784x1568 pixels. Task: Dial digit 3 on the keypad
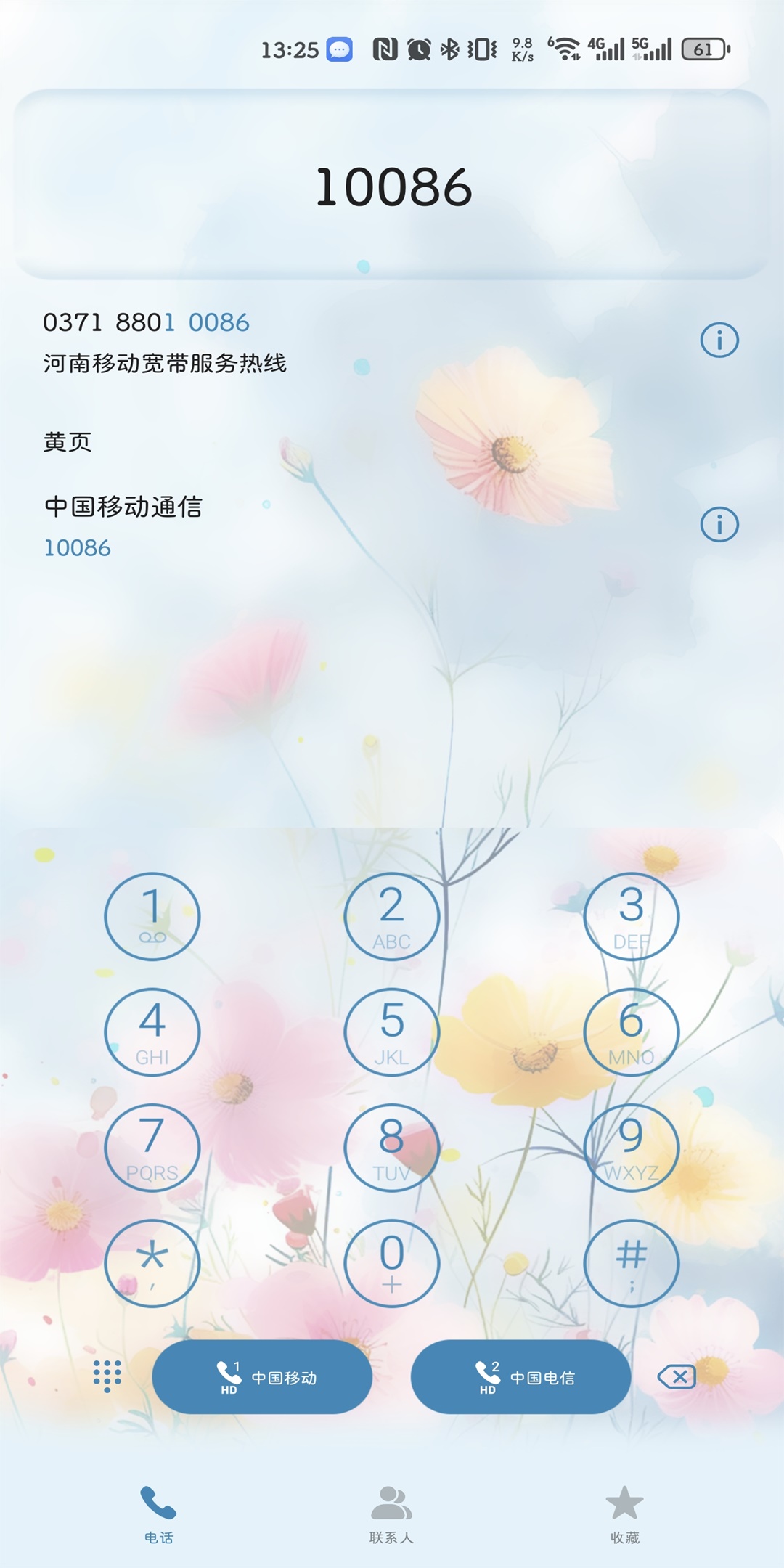[x=631, y=916]
